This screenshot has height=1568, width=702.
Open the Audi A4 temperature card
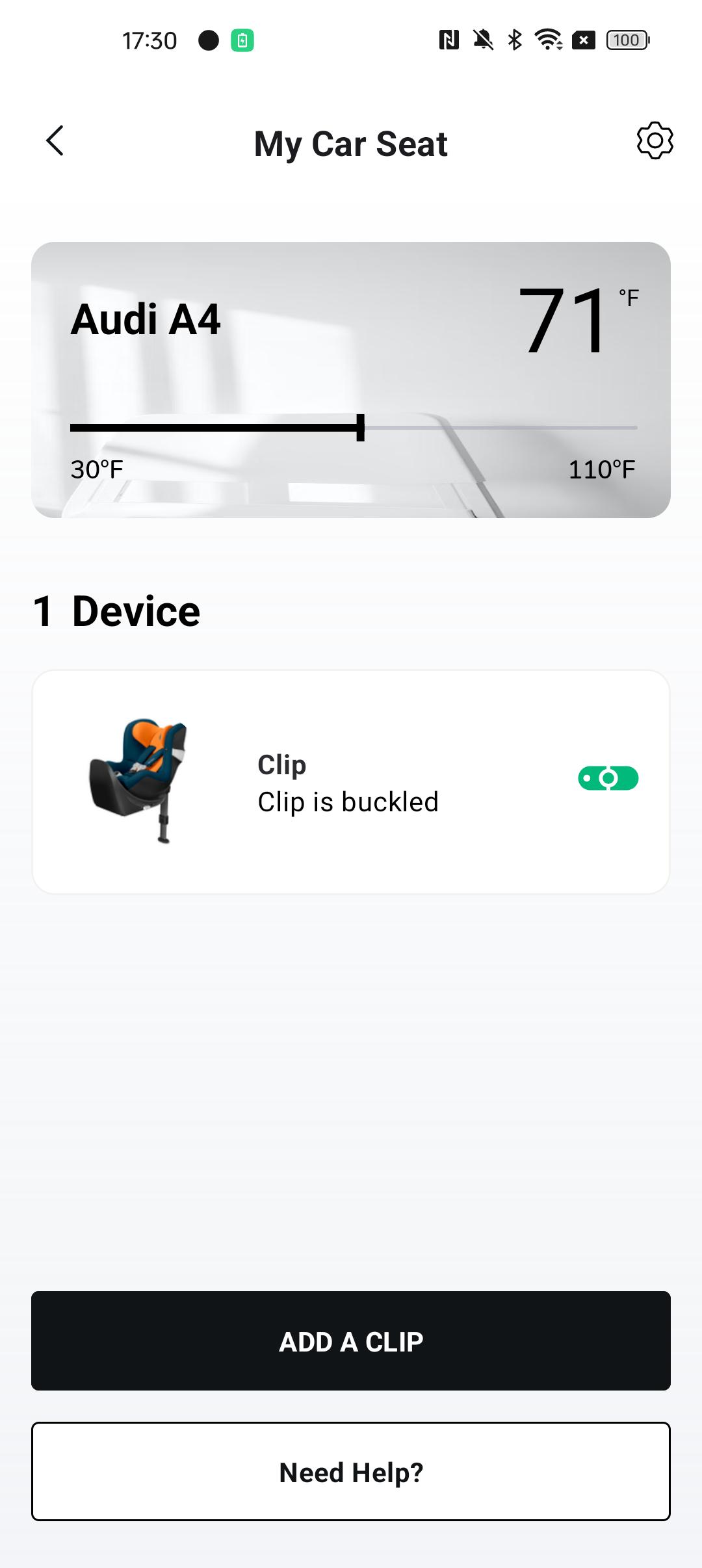[351, 380]
